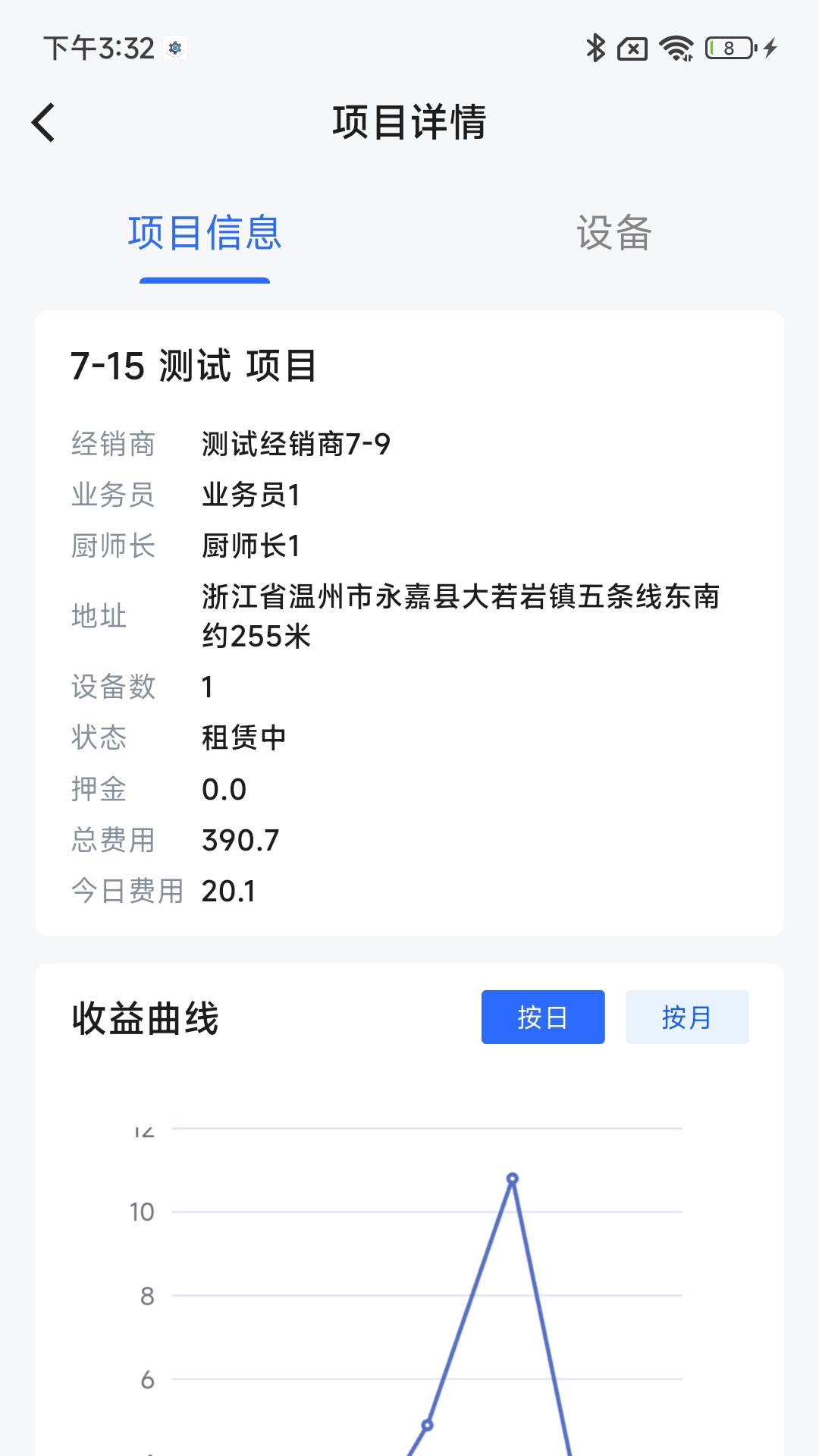Tap the Wi-Fi signal icon
This screenshot has height=1456, width=819.
(x=676, y=49)
